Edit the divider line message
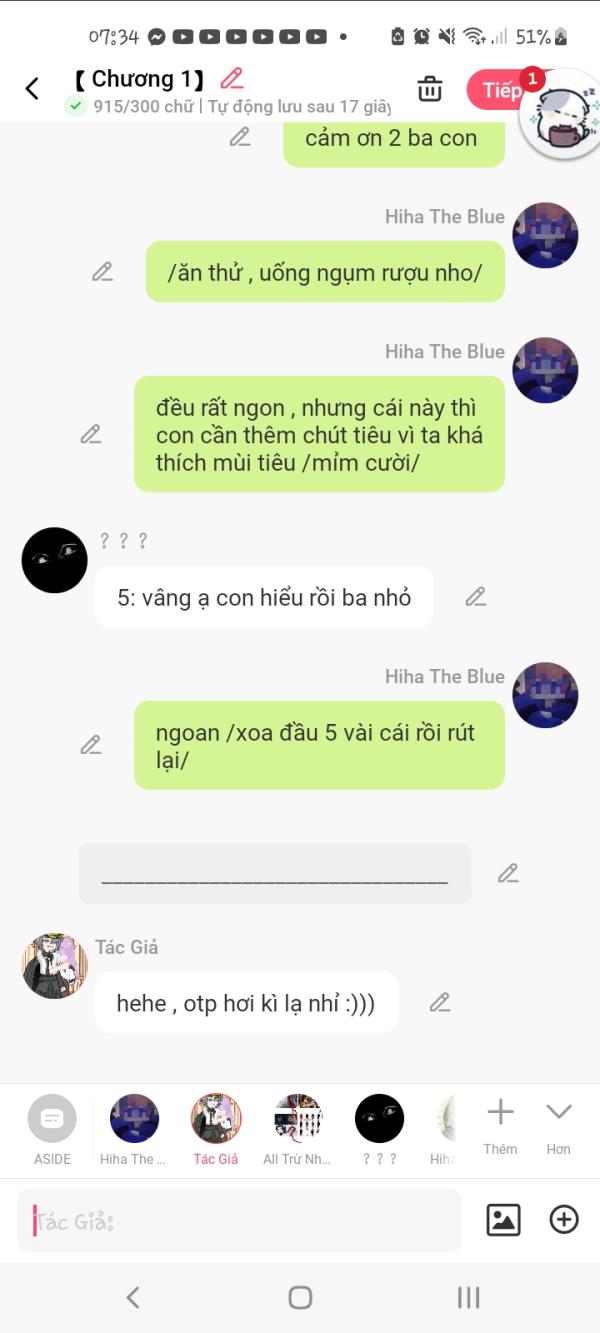This screenshot has height=1333, width=600. (x=508, y=873)
